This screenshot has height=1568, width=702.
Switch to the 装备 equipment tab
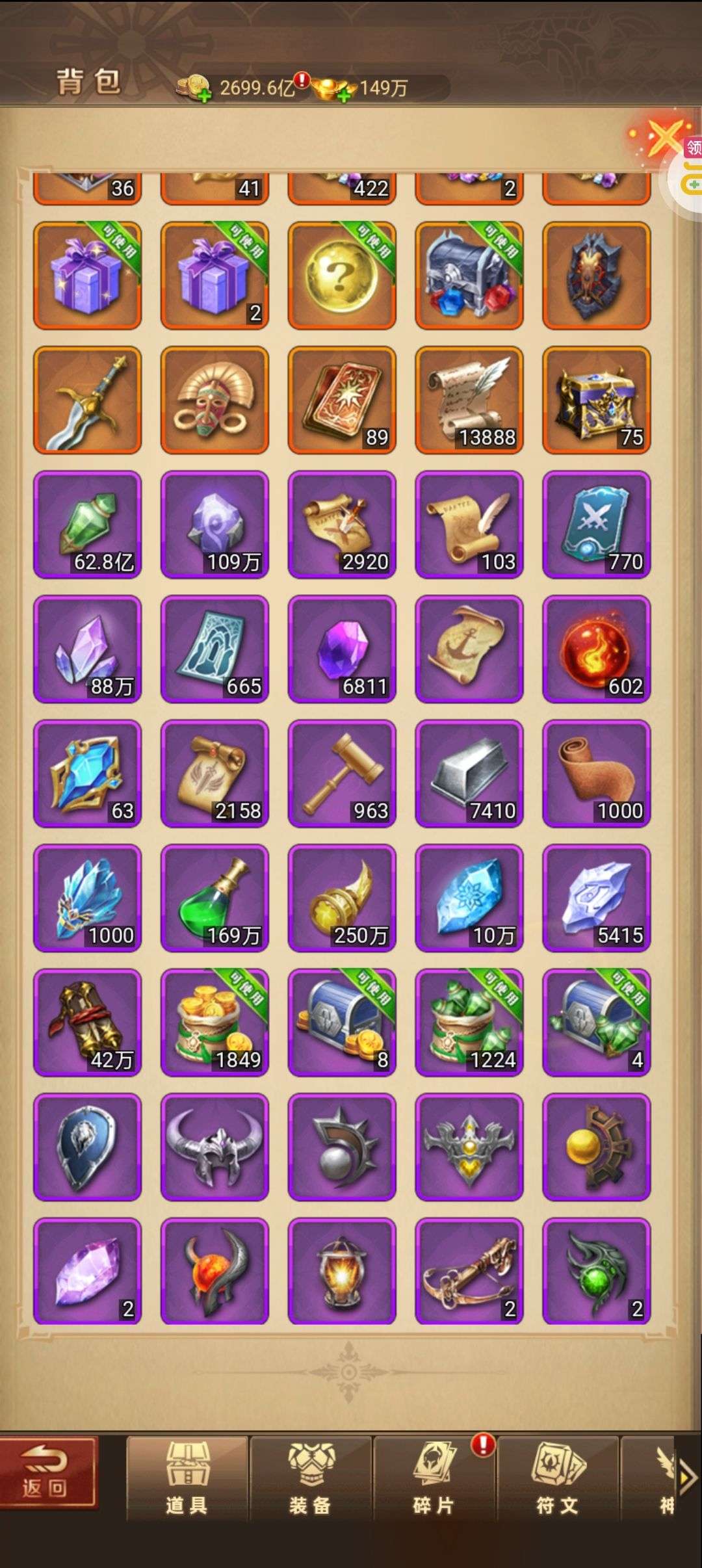tap(310, 1476)
